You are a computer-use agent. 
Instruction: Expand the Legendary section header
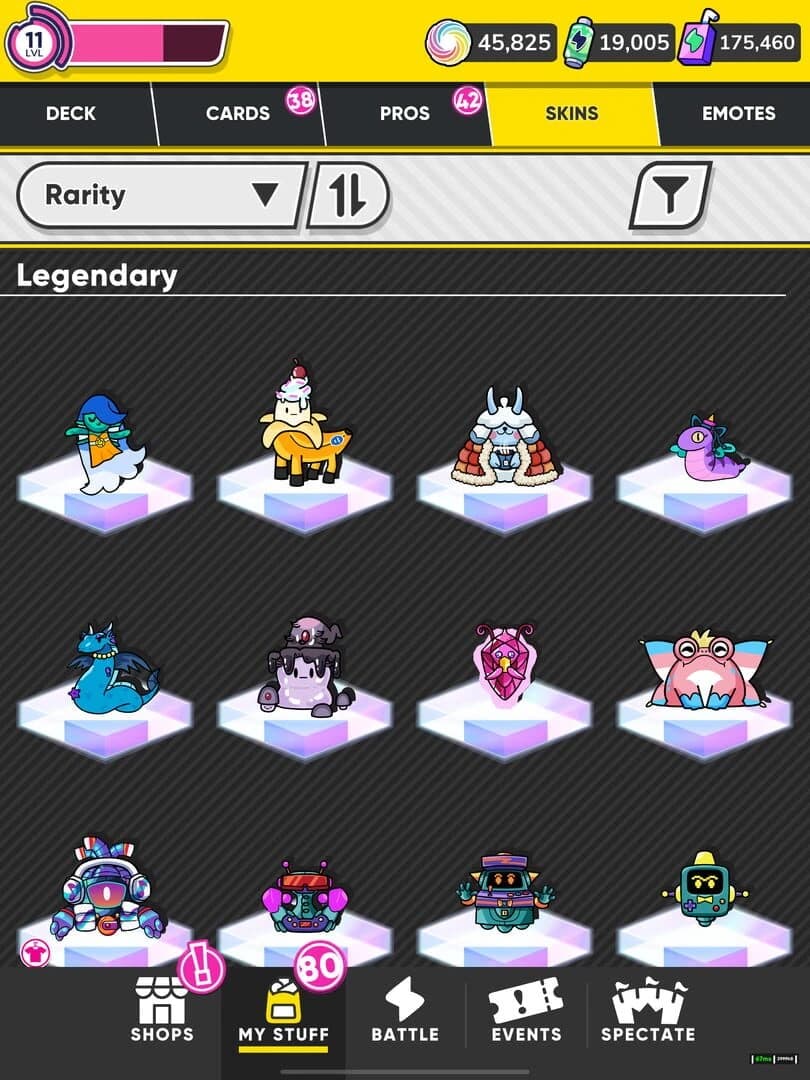[95, 275]
